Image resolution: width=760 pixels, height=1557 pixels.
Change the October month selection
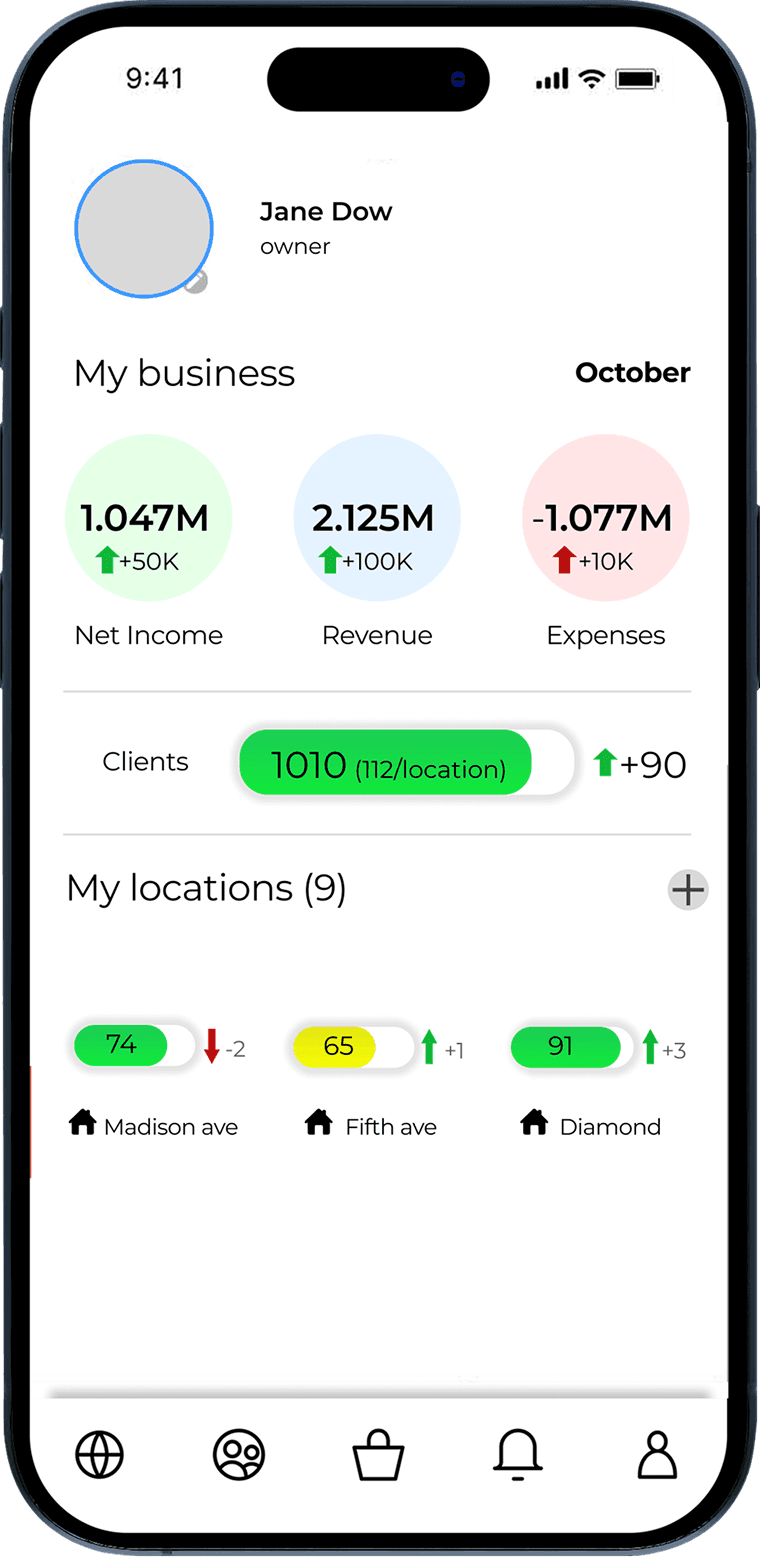pyautogui.click(x=632, y=373)
